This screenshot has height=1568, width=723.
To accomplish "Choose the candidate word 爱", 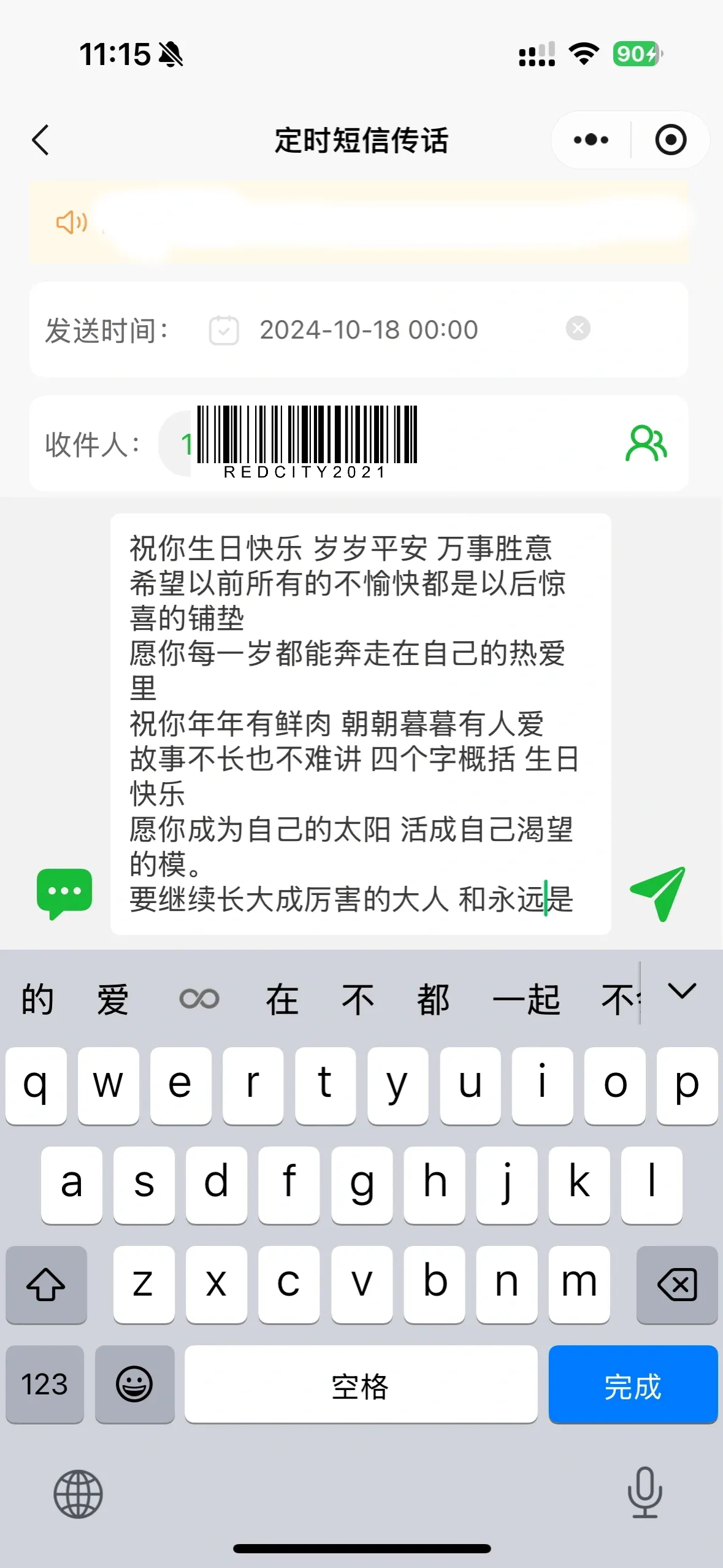I will pos(113,999).
